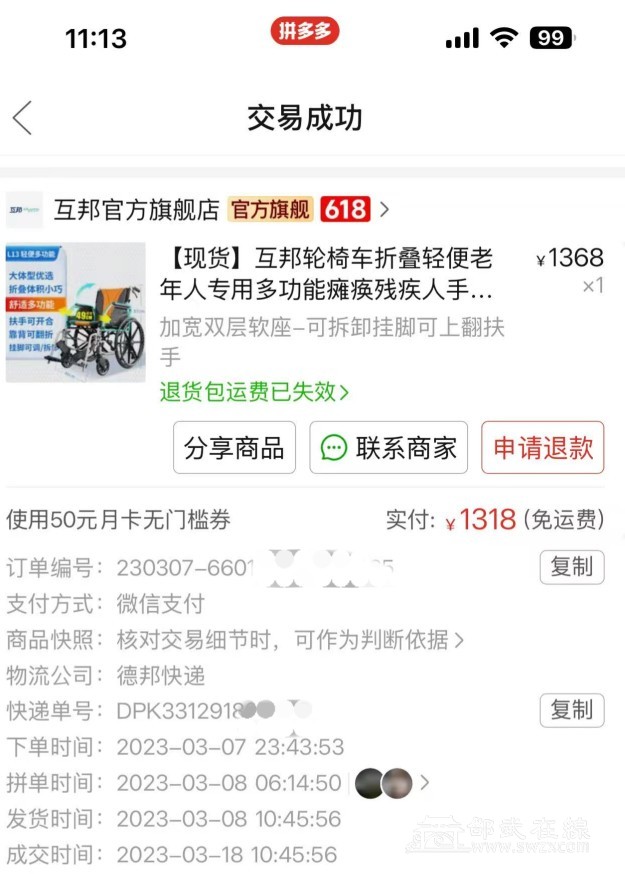Go back from the 交易成功 page

[x=23, y=118]
